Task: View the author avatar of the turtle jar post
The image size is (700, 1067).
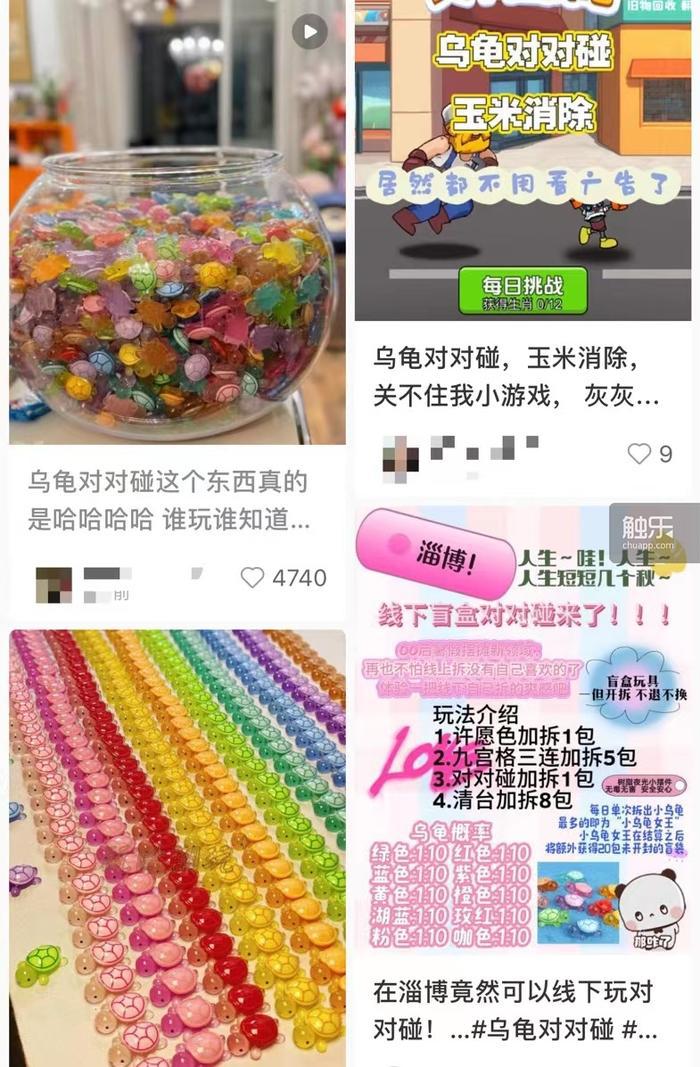Action: point(53,583)
